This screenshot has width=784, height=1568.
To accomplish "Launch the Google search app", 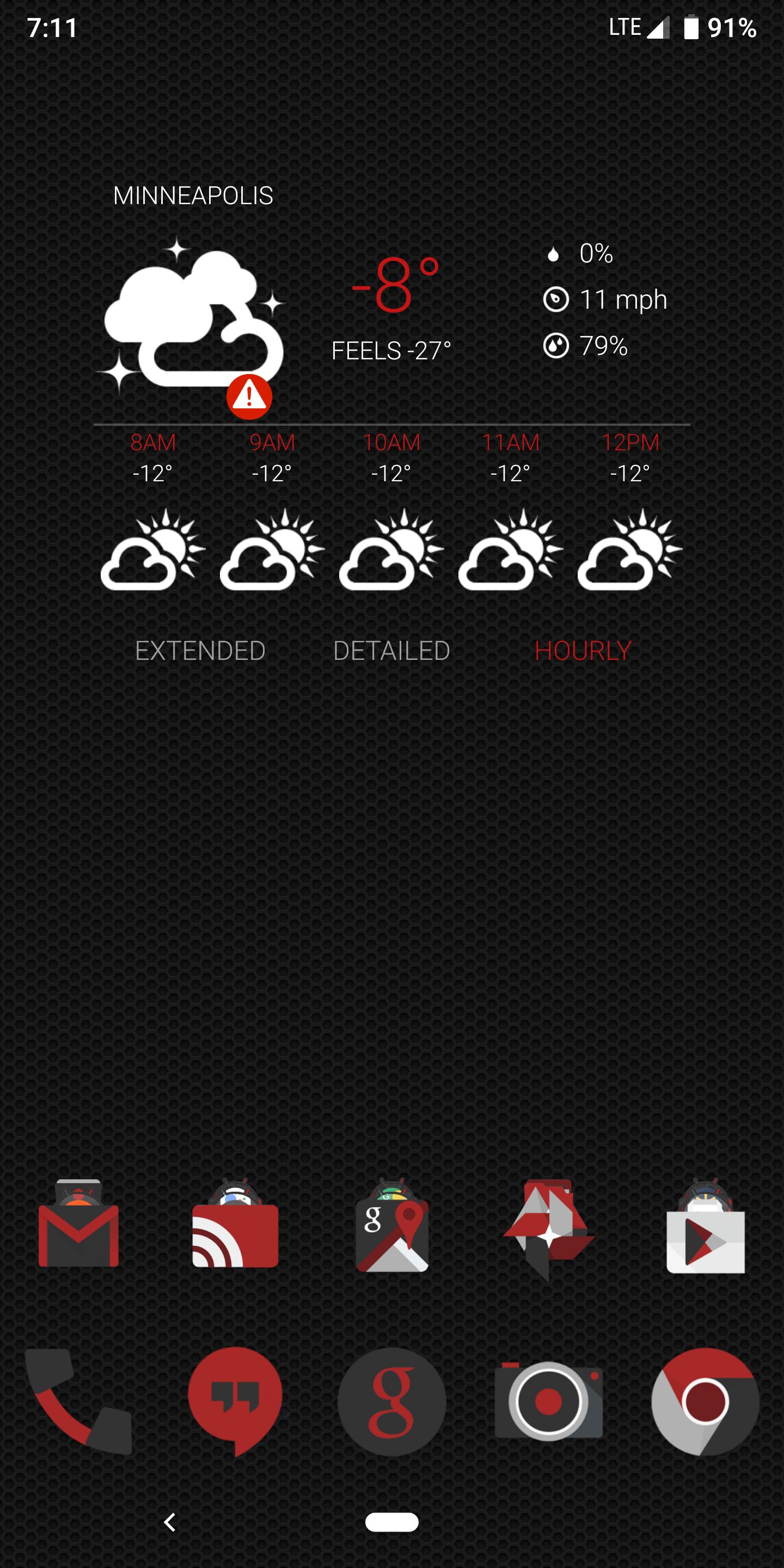I will point(392,1401).
